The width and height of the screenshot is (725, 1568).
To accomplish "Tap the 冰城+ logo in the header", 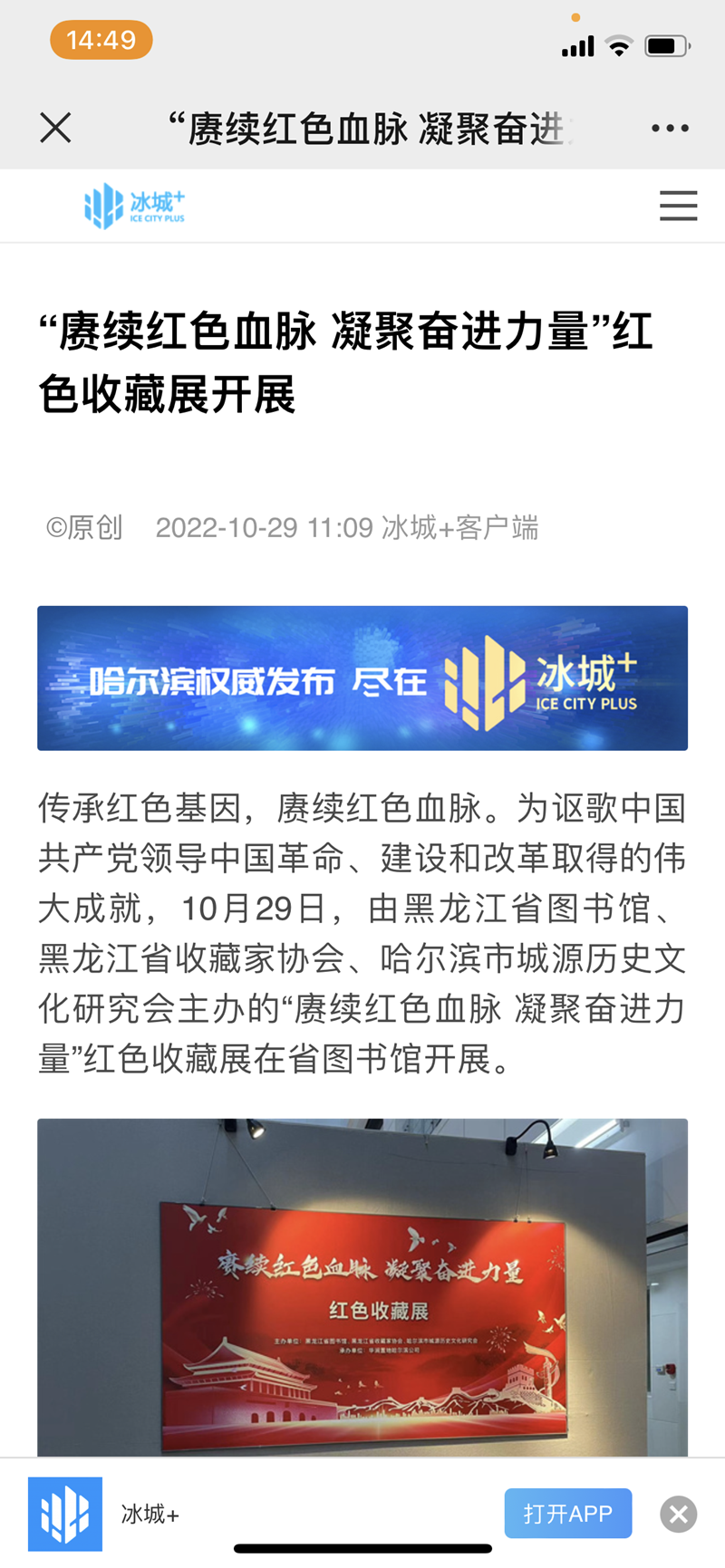I will click(134, 206).
